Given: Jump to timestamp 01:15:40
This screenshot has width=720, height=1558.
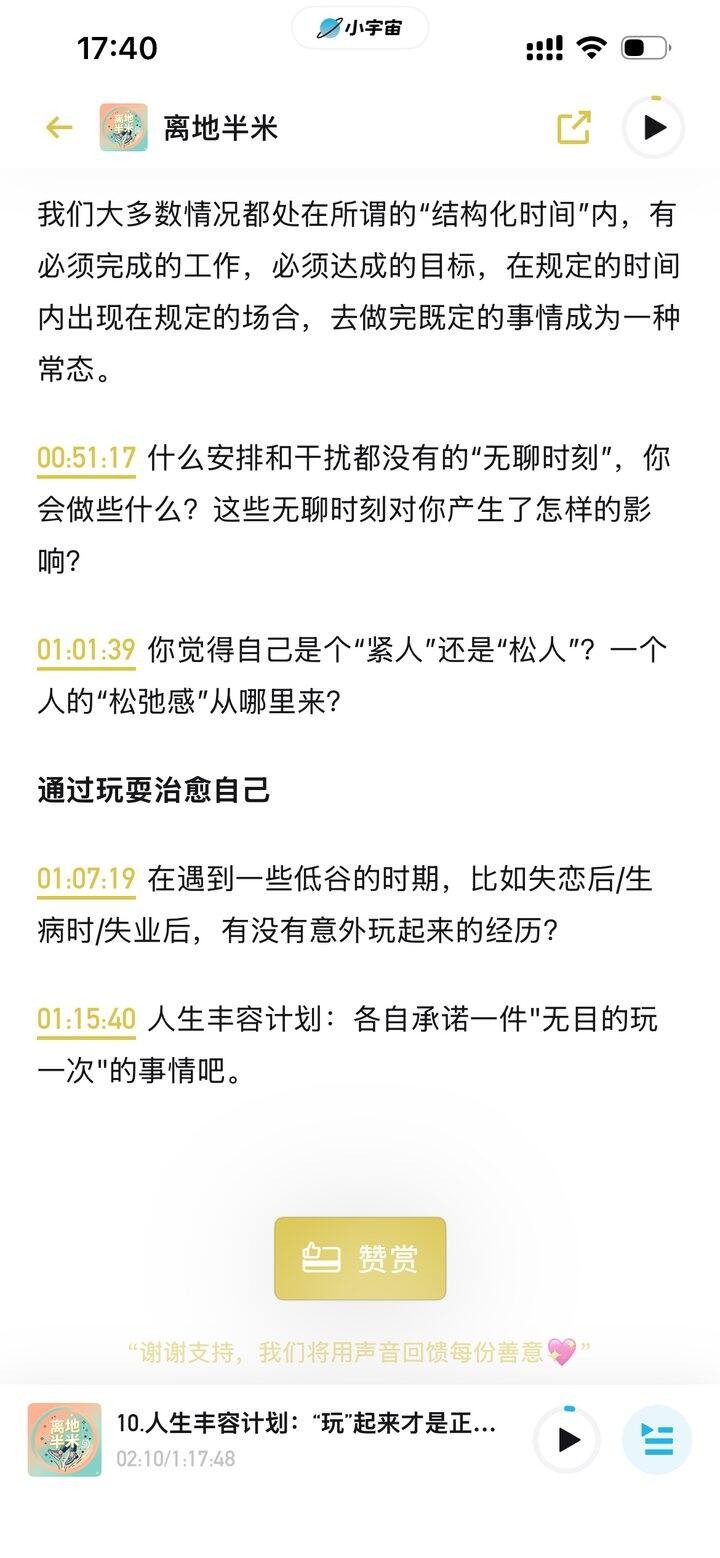Looking at the screenshot, I should (x=86, y=1019).
